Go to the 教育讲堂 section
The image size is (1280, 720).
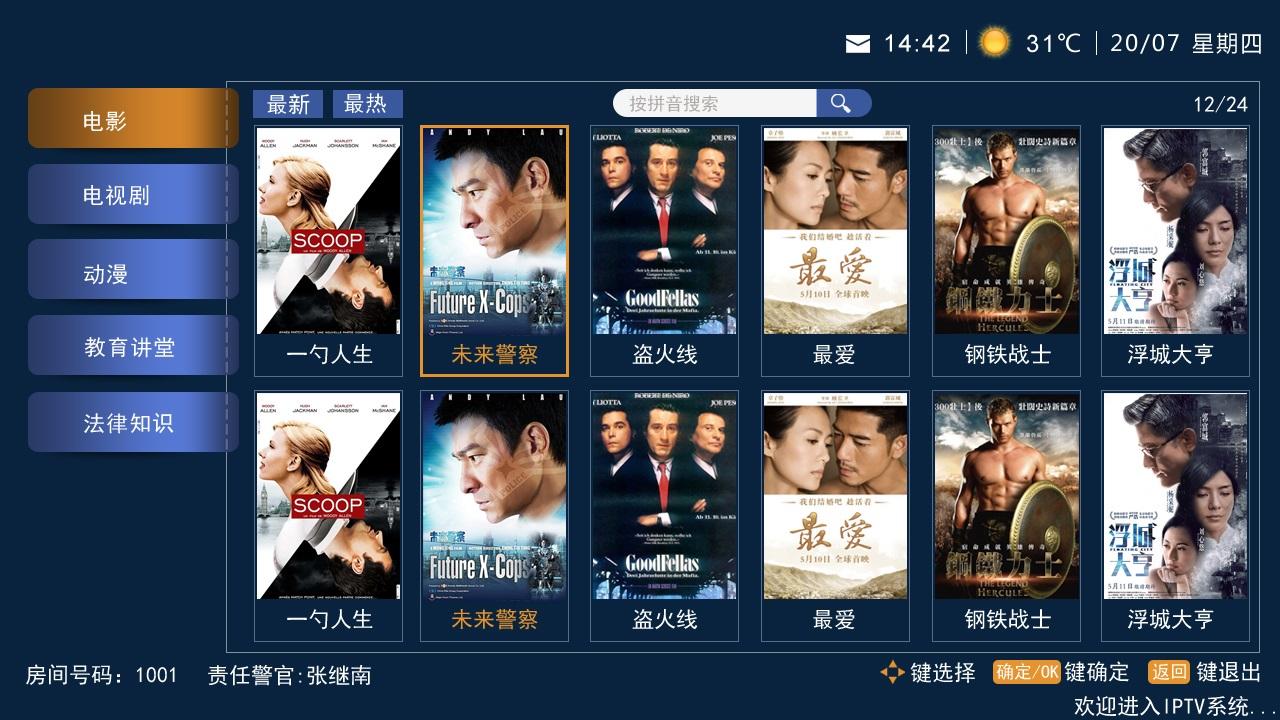132,346
